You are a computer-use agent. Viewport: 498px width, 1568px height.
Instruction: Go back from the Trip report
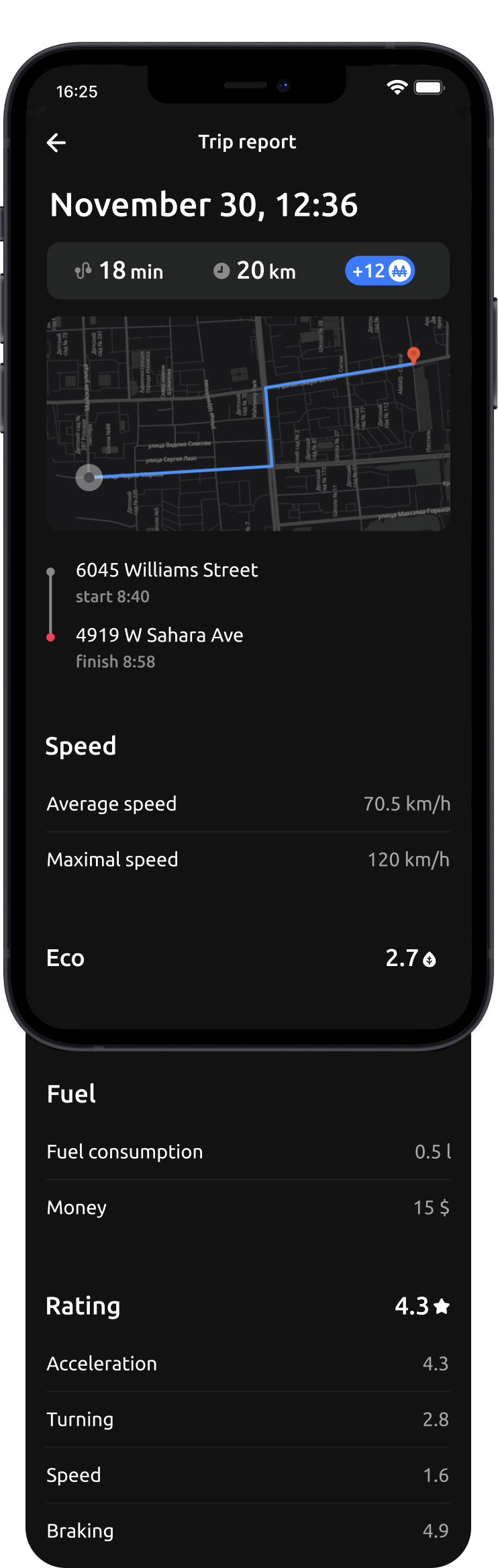click(x=56, y=142)
